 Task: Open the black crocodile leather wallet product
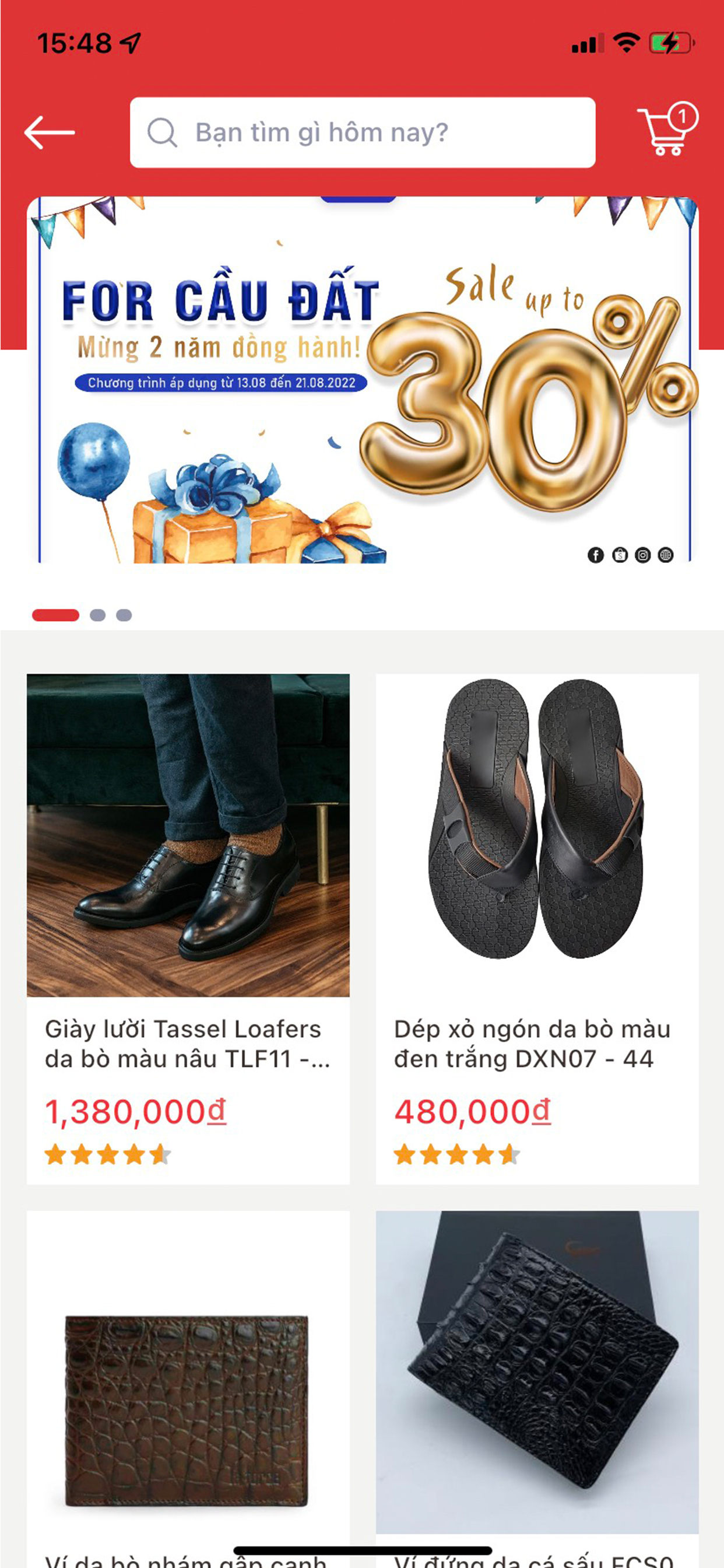(x=537, y=1389)
